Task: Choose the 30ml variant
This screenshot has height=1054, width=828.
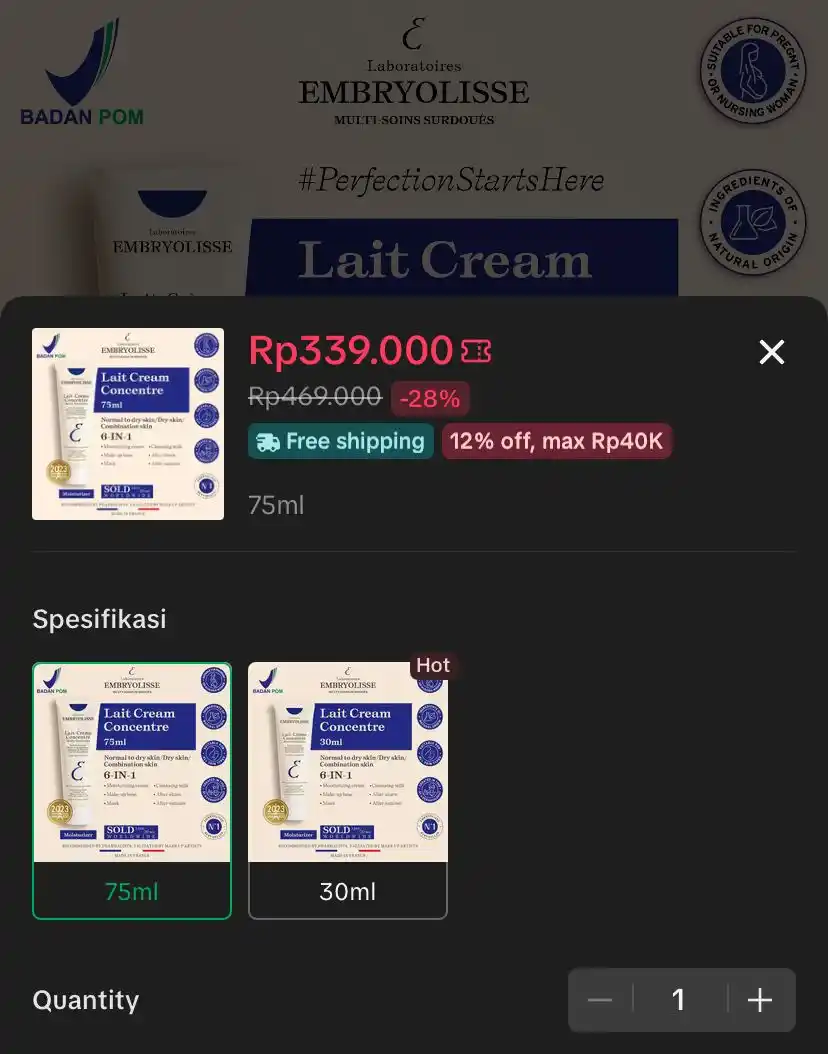Action: 347,790
